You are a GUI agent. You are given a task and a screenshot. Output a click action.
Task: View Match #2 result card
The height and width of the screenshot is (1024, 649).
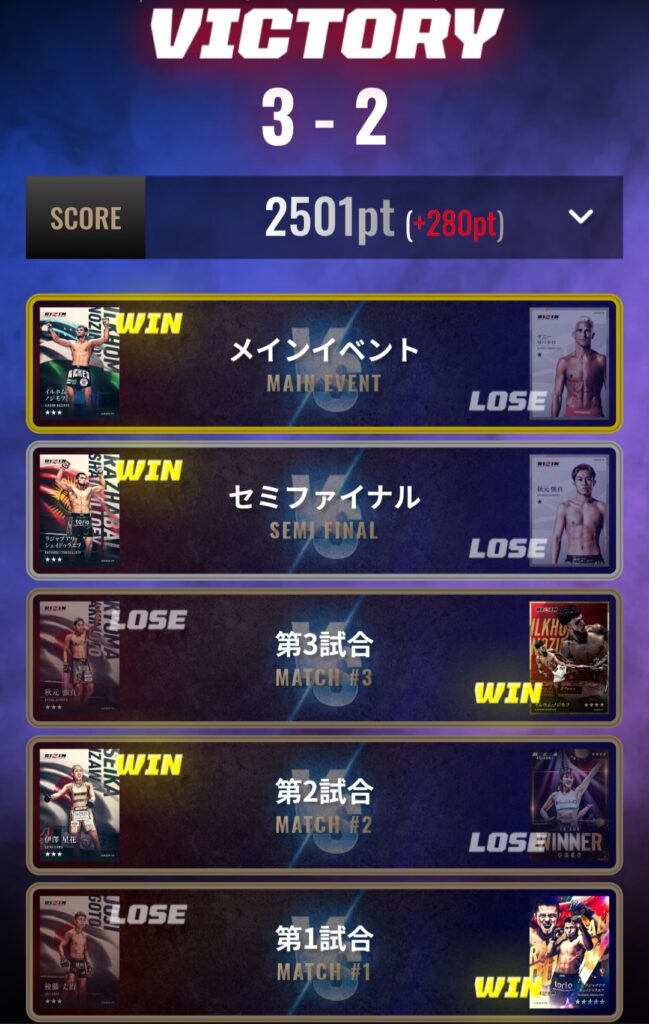click(324, 805)
